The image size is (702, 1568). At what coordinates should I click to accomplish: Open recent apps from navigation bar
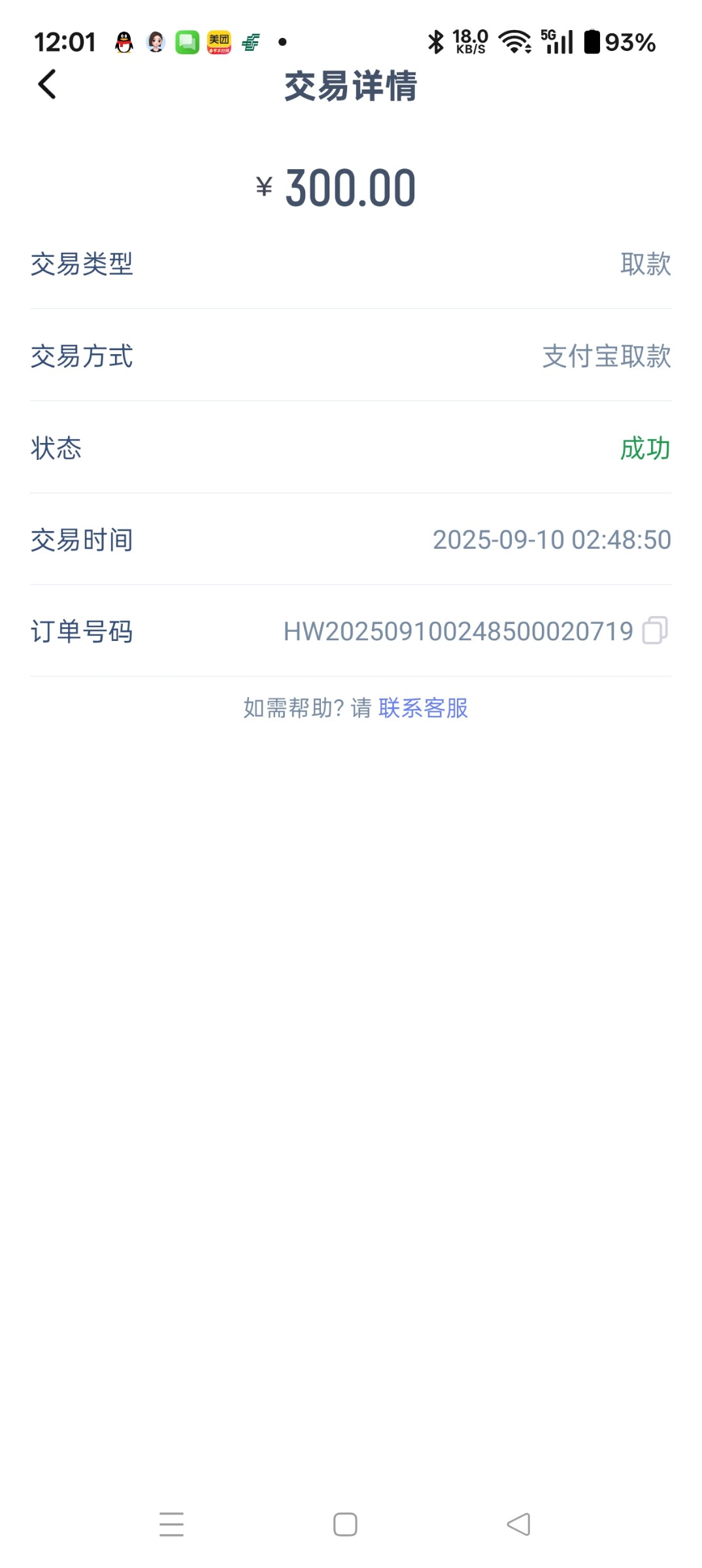[x=171, y=1524]
